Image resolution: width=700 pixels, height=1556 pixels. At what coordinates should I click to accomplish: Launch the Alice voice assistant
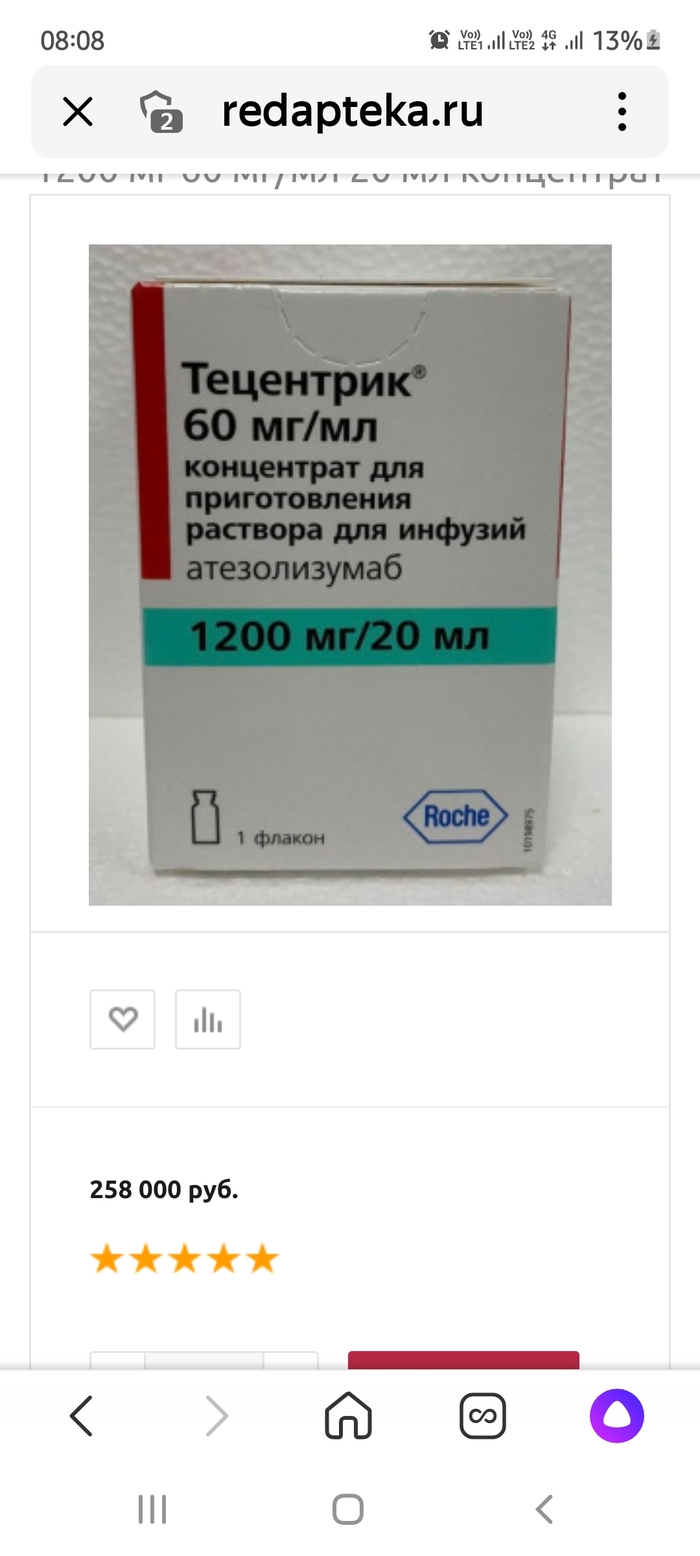616,1416
